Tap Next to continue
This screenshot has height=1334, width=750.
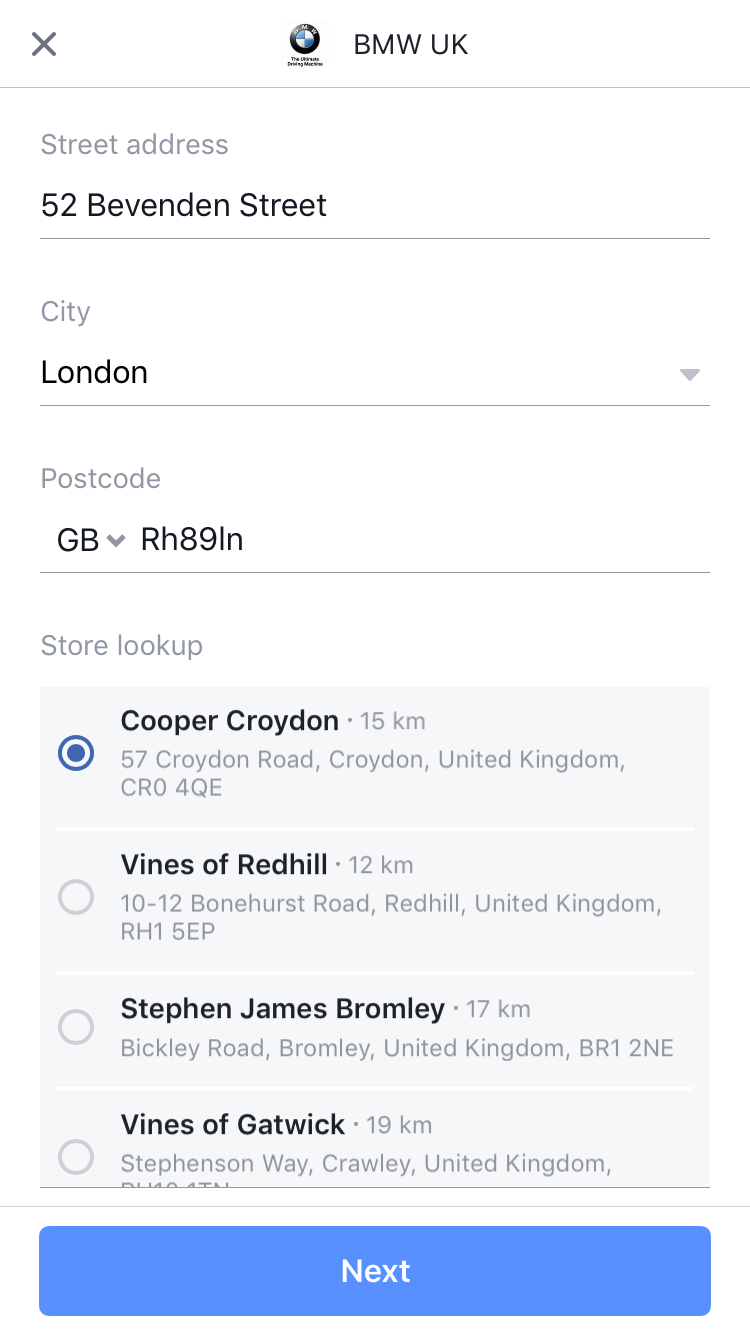(x=375, y=1271)
